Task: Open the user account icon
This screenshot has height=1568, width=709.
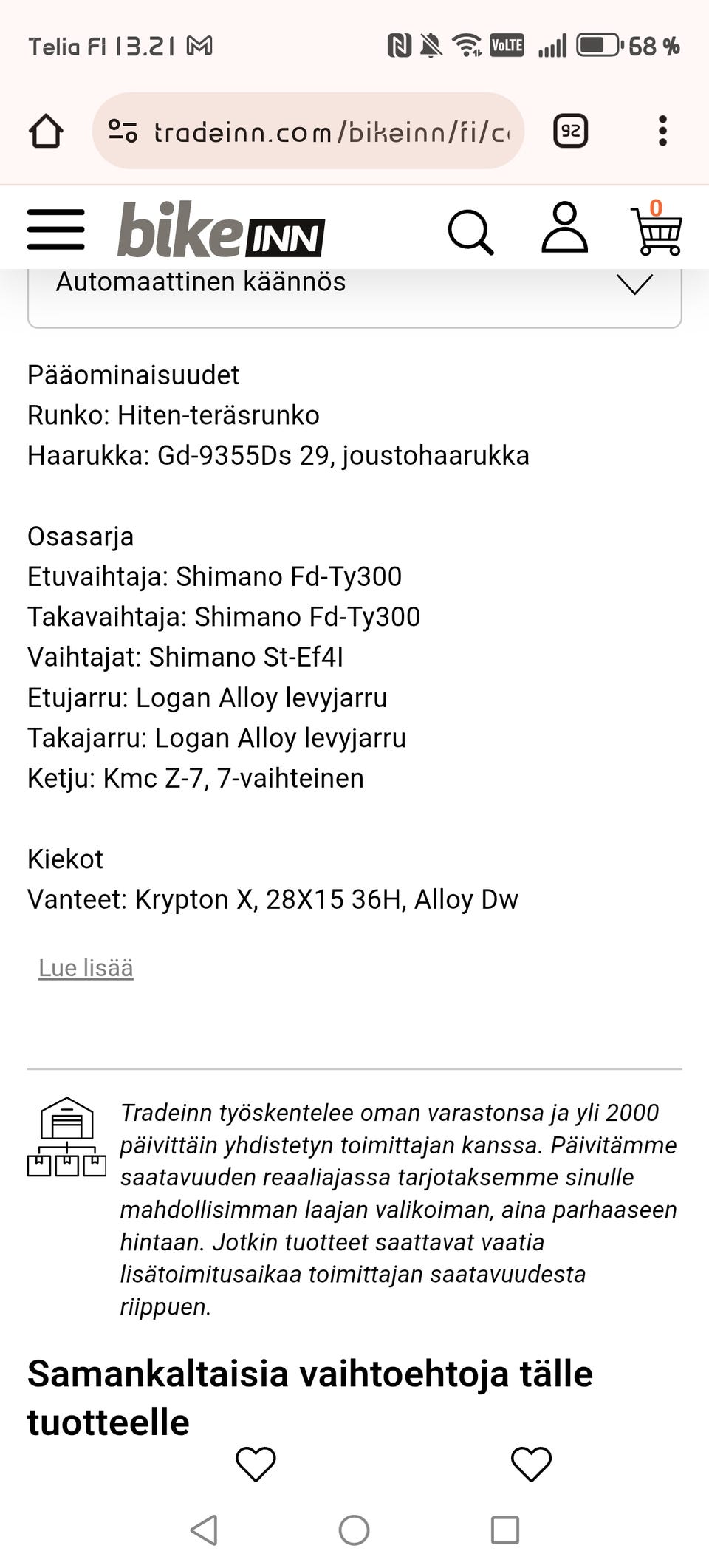Action: point(565,228)
